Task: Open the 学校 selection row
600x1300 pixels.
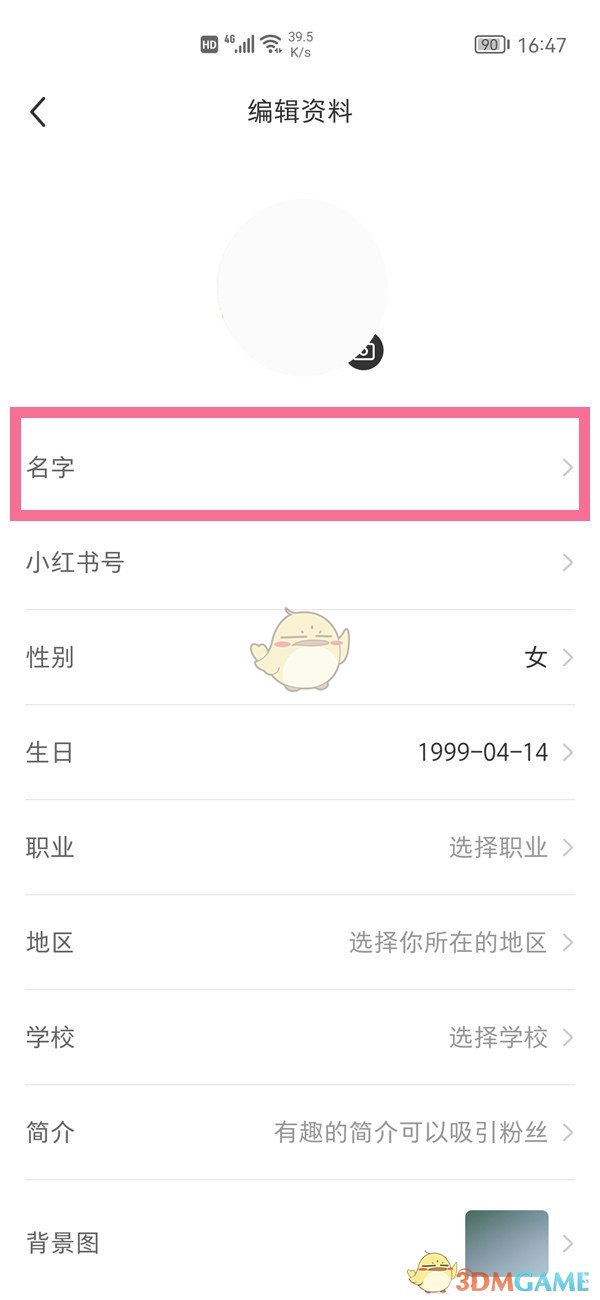Action: click(x=300, y=1038)
